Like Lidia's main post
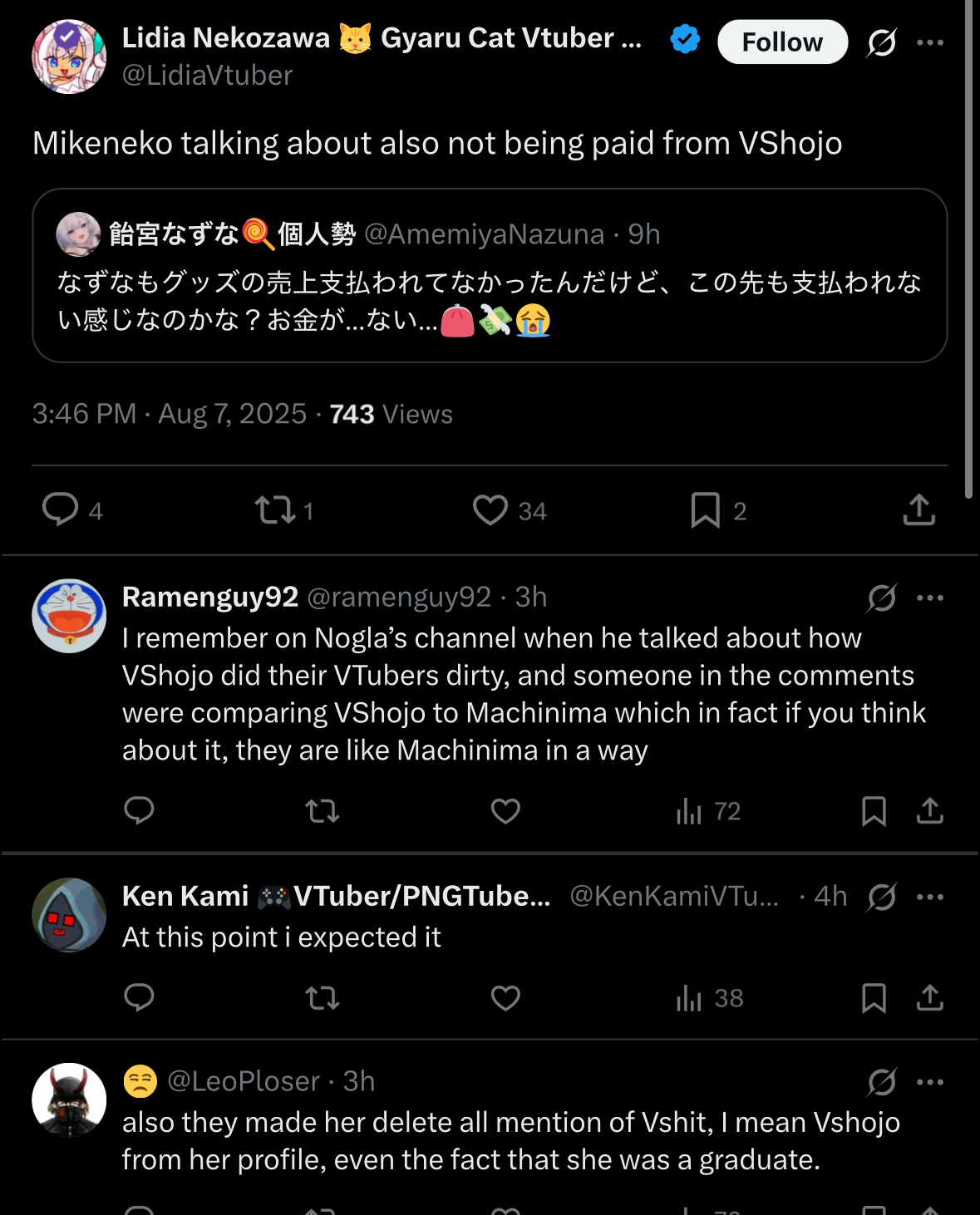Image resolution: width=980 pixels, height=1215 pixels. click(490, 509)
